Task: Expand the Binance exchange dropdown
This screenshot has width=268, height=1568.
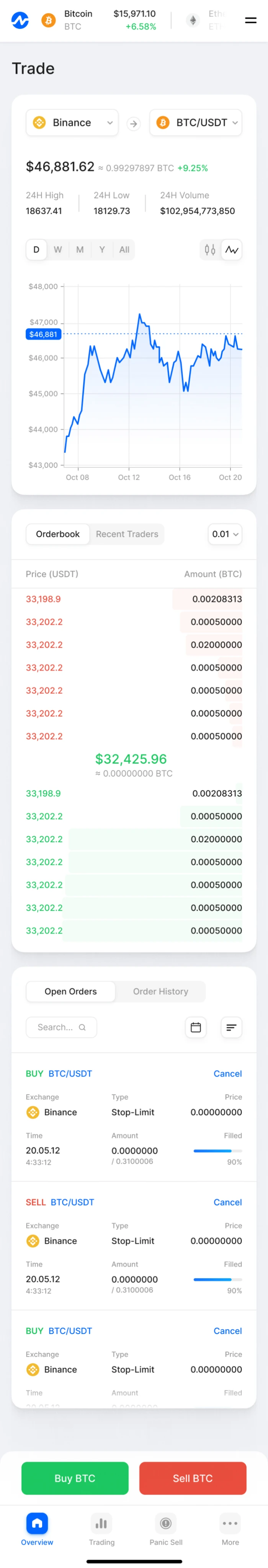Action: point(72,122)
